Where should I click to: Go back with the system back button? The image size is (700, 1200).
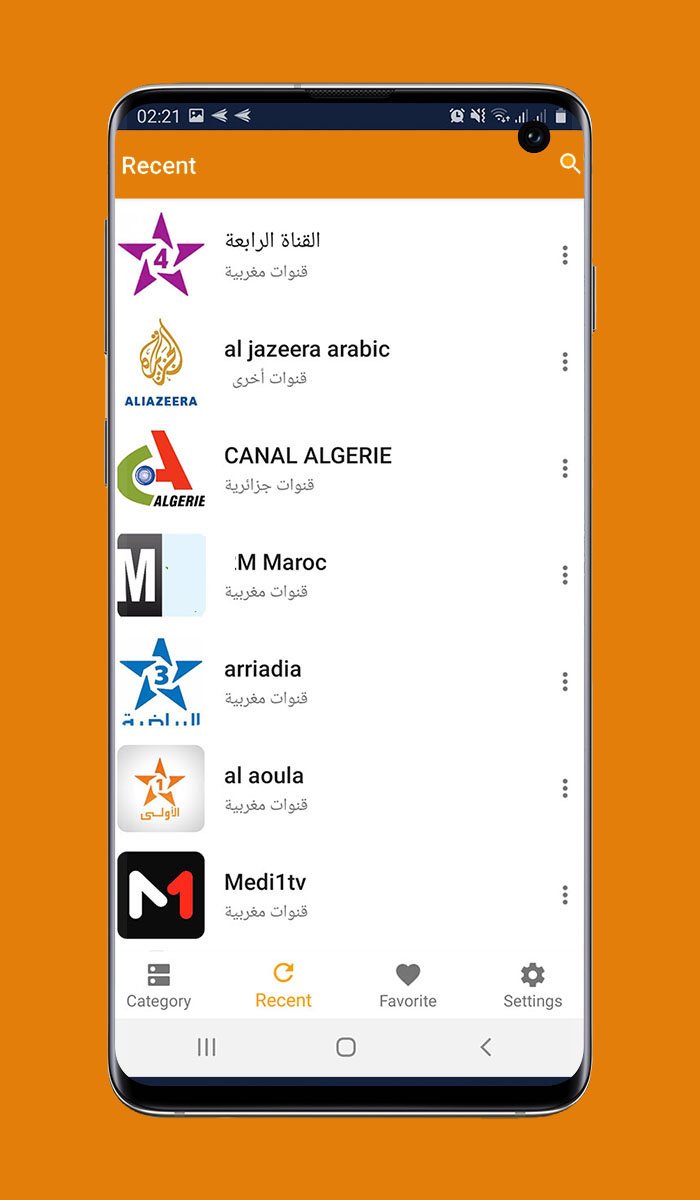click(x=486, y=1047)
